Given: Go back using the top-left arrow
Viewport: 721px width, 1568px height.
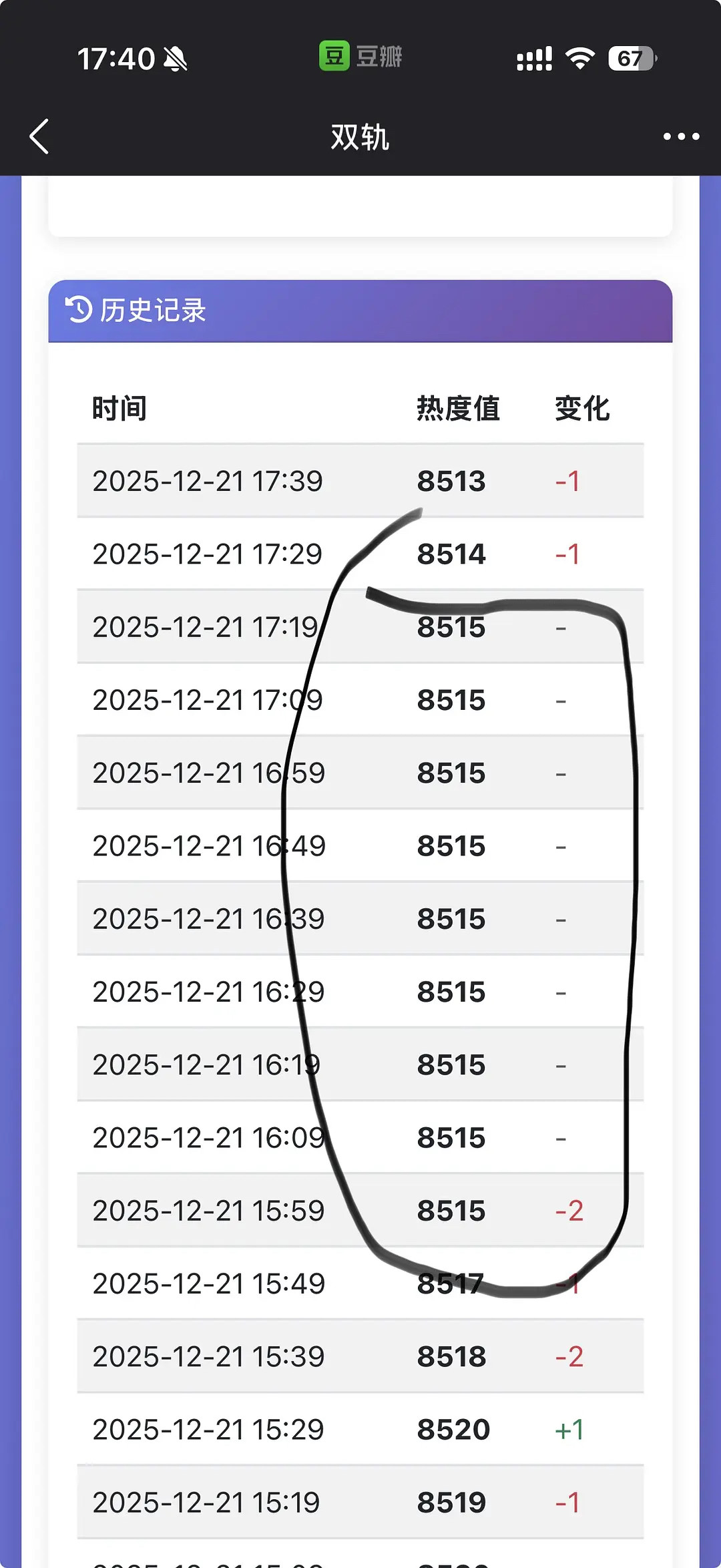Looking at the screenshot, I should 40,137.
